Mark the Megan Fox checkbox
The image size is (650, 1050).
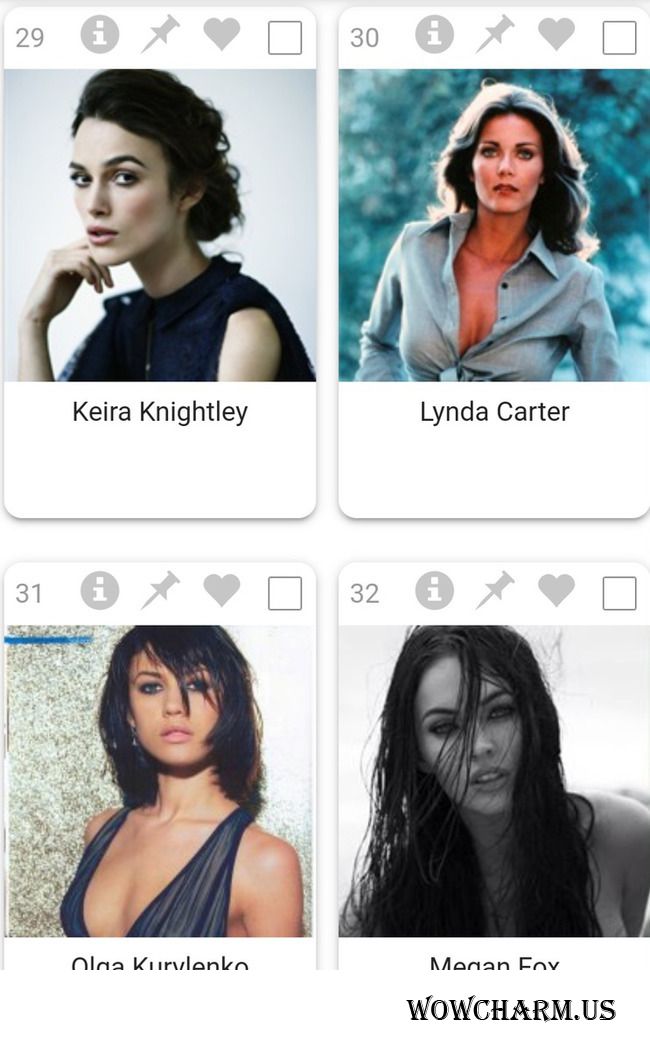click(x=619, y=593)
